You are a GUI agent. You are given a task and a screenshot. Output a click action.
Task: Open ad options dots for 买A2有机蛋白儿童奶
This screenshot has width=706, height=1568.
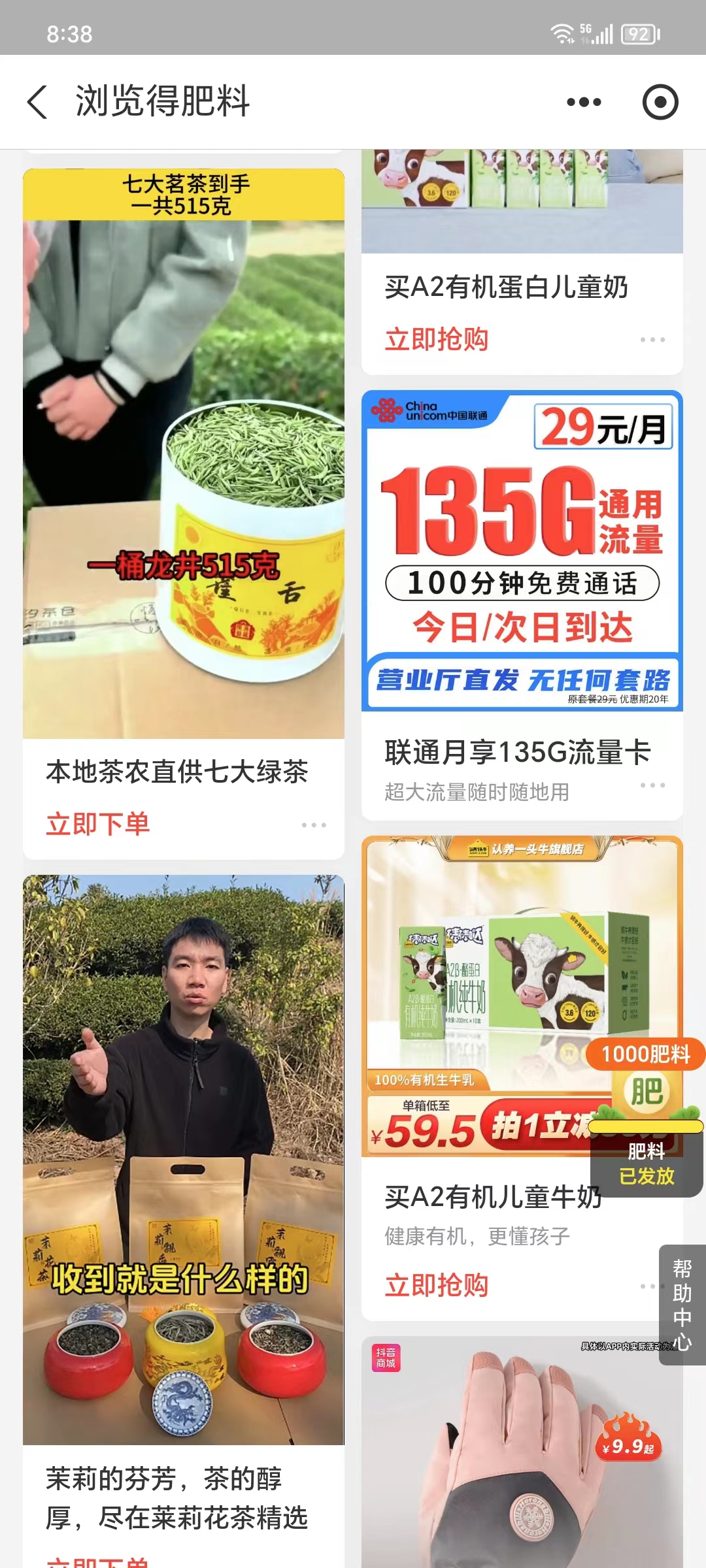[x=652, y=340]
